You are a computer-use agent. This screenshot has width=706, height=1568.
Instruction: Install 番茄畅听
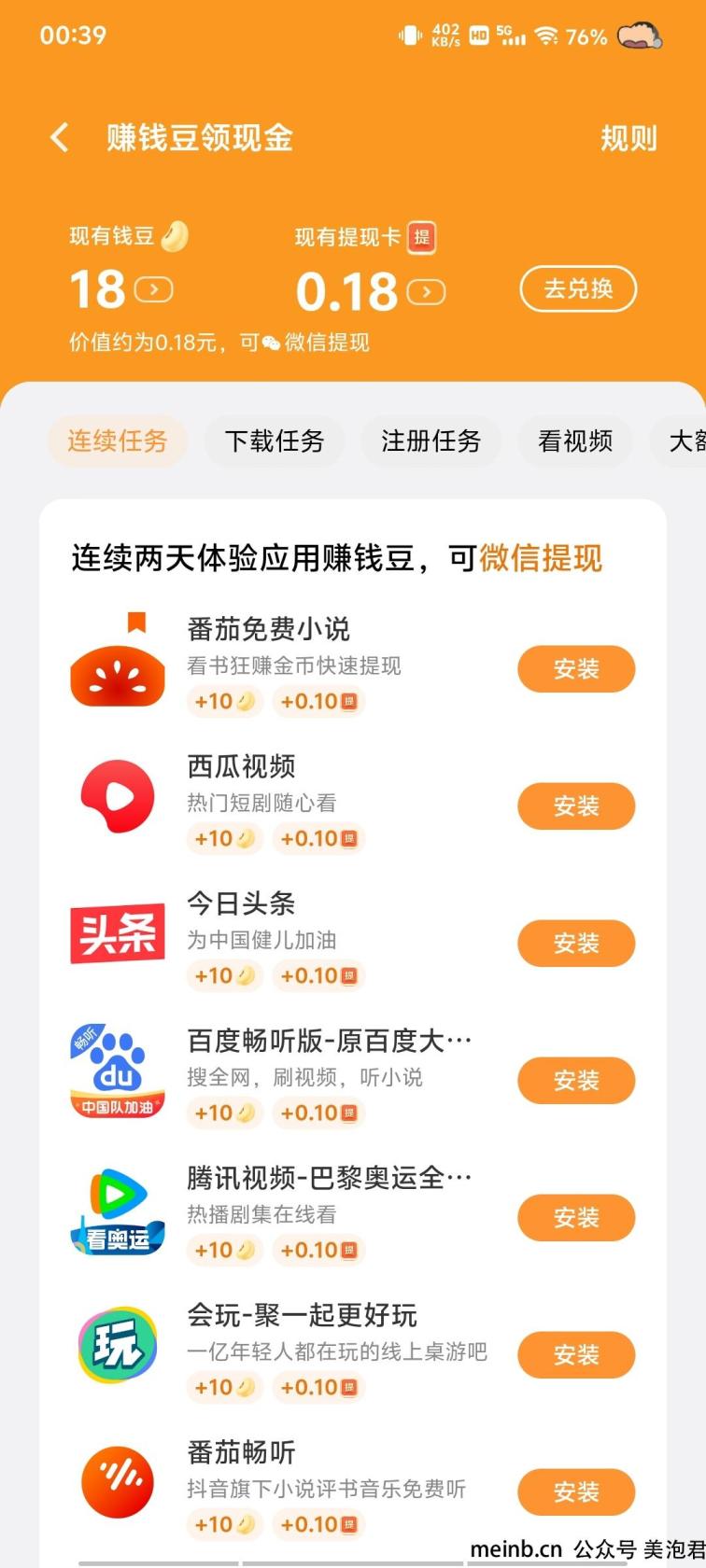click(576, 1492)
